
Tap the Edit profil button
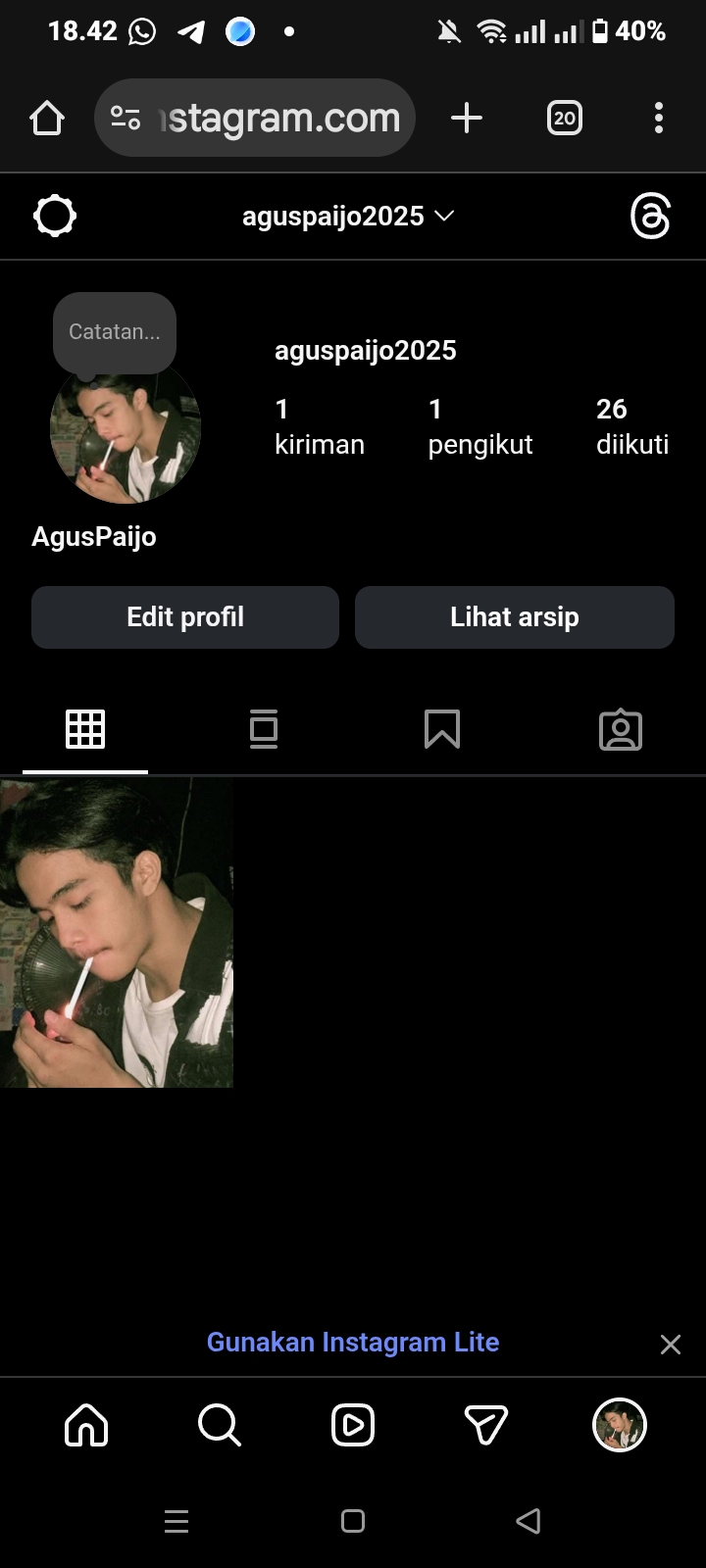click(185, 617)
